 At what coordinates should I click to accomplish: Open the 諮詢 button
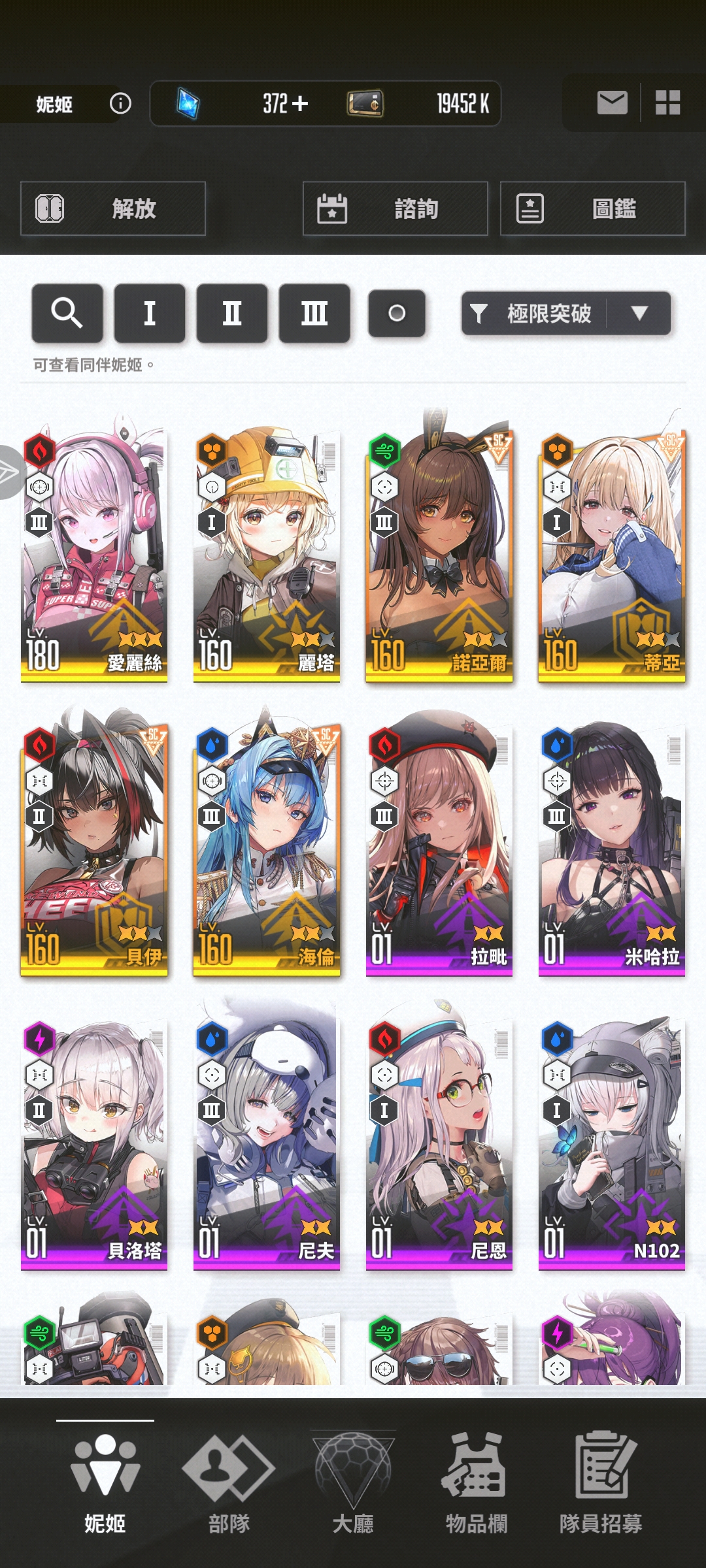(x=395, y=208)
